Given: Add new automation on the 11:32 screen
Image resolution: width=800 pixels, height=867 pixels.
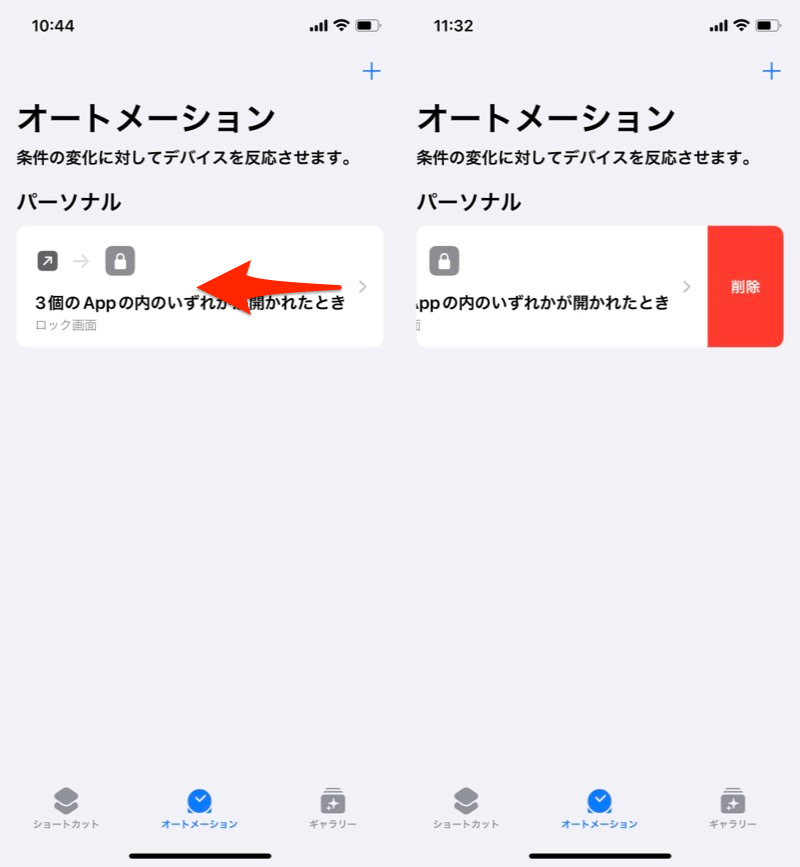Looking at the screenshot, I should (771, 71).
